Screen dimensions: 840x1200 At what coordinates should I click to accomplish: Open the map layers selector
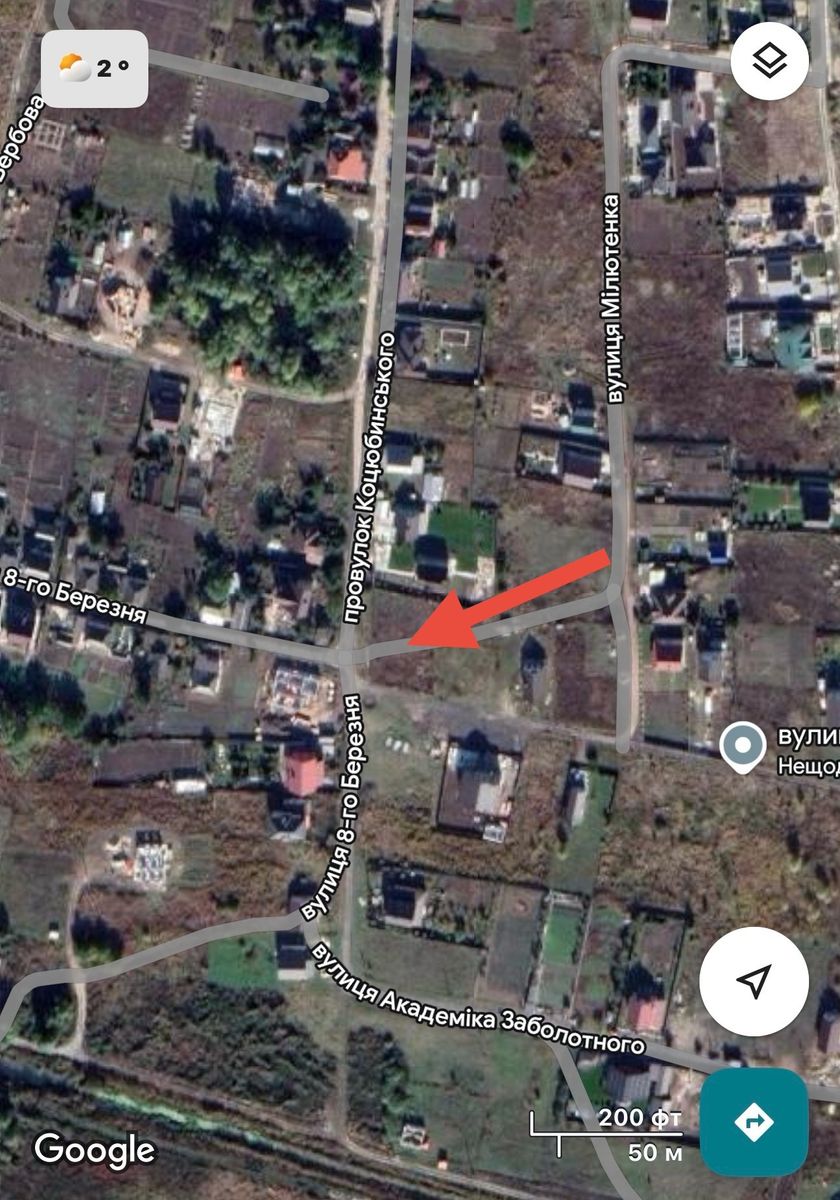tap(769, 61)
